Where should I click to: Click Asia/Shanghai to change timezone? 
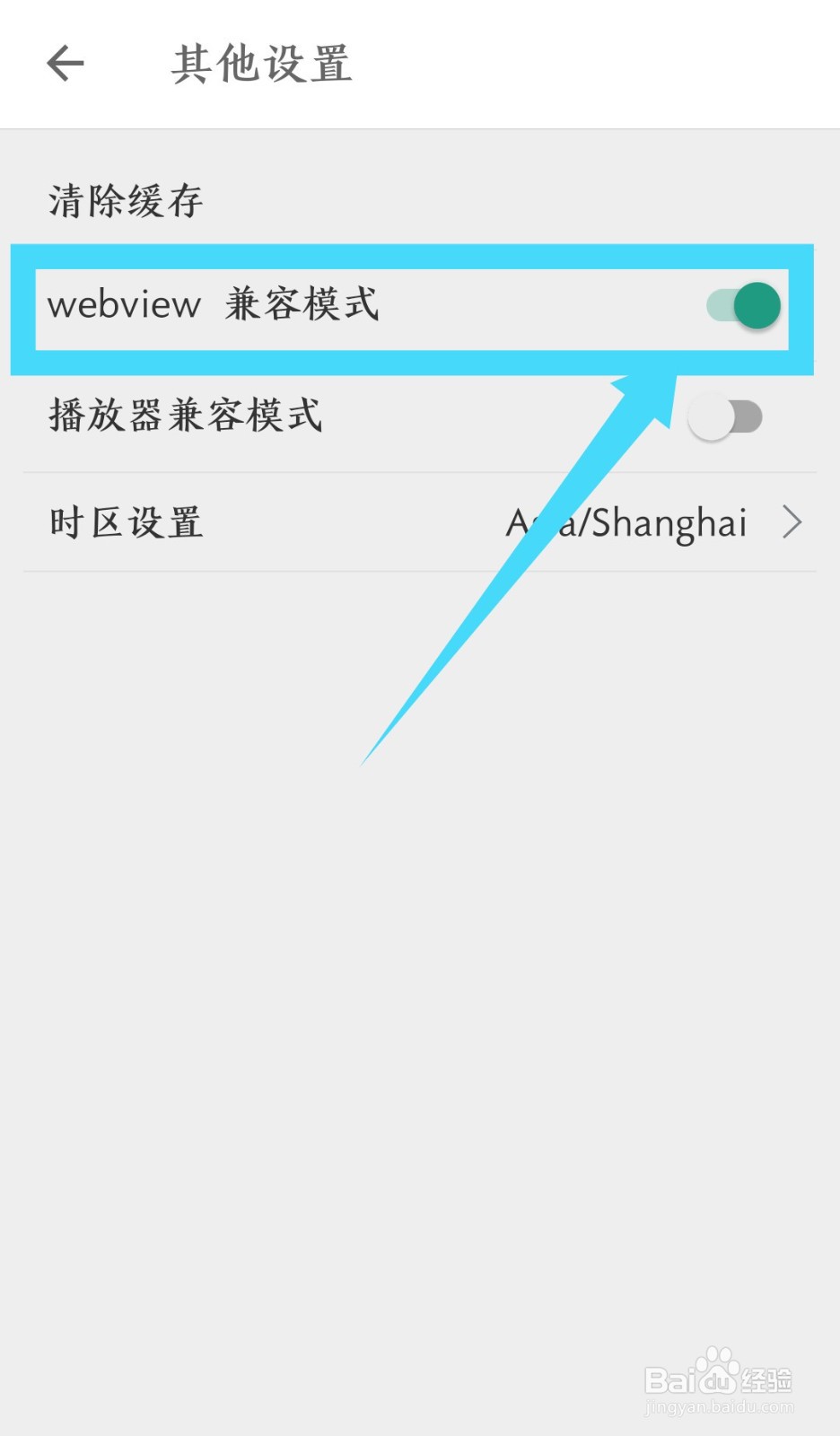click(626, 521)
